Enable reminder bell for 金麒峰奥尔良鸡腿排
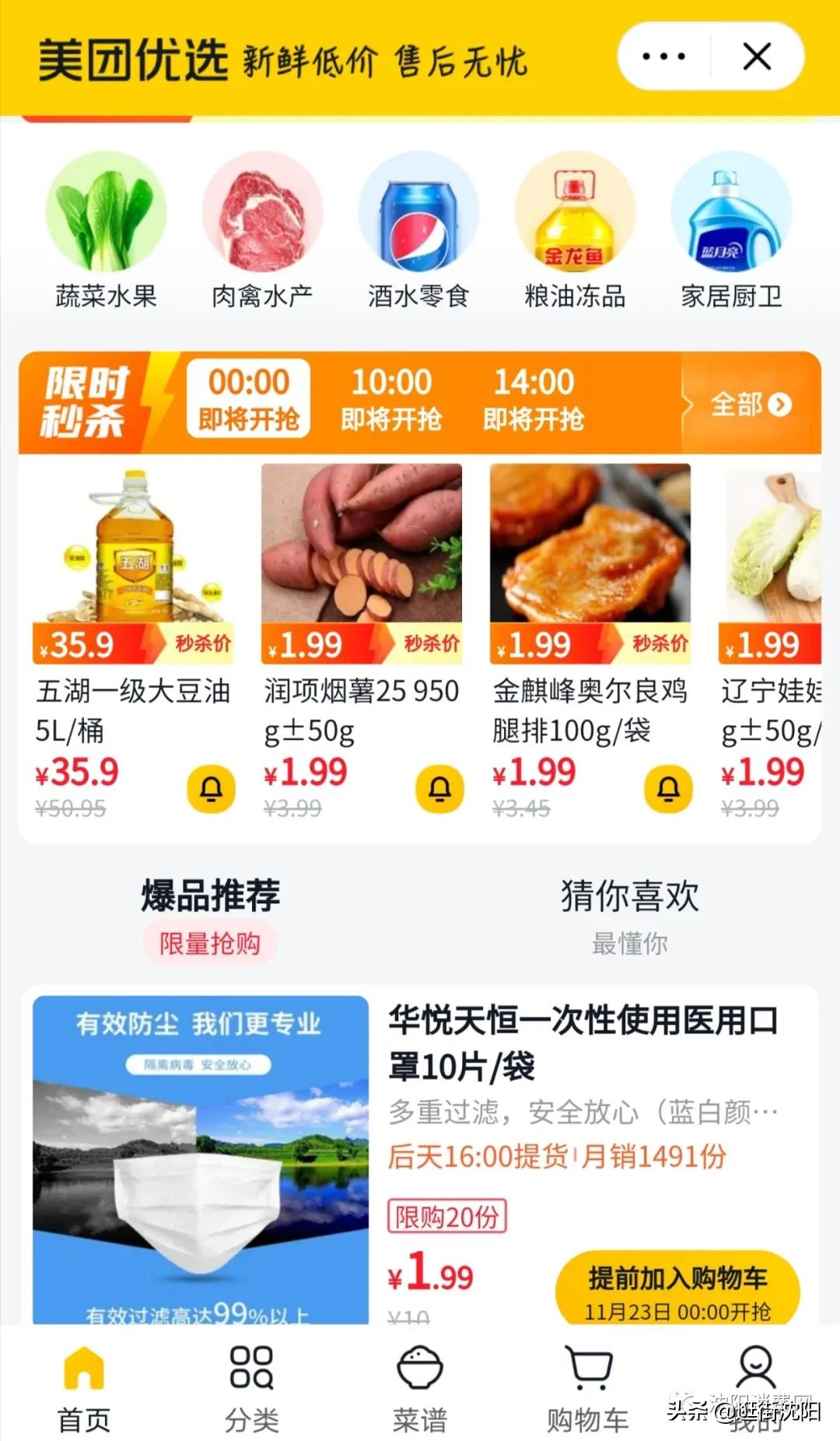The height and width of the screenshot is (1441, 840). pyautogui.click(x=667, y=787)
